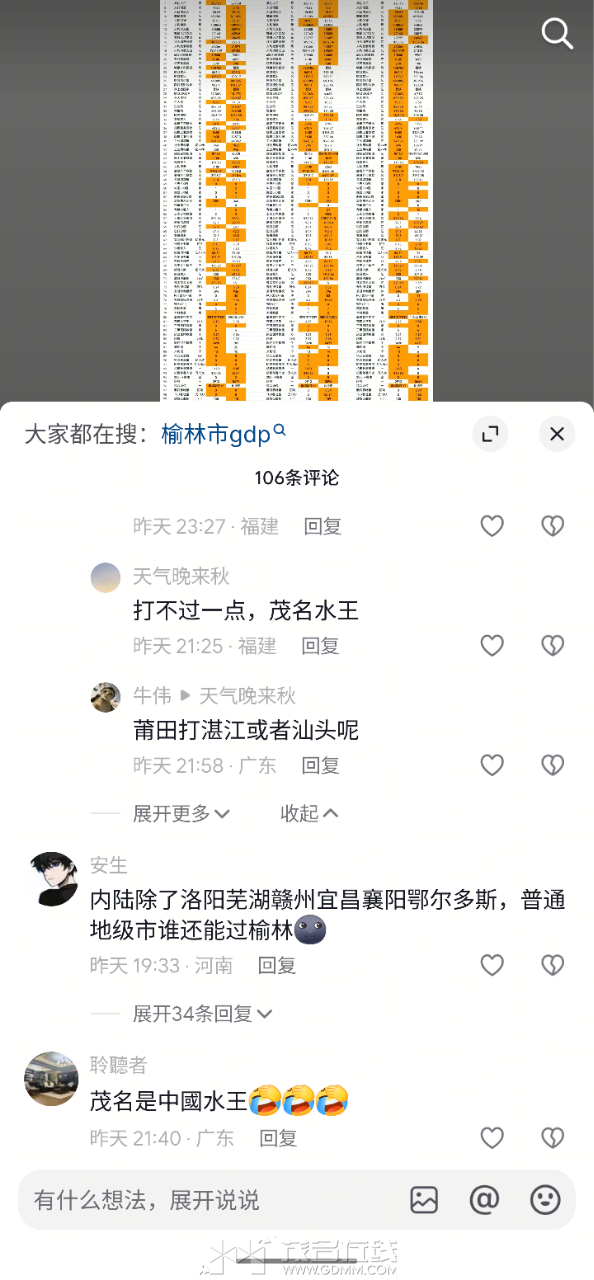The height and width of the screenshot is (1280, 594).
Task: Tap 展开更多 to load more replies
Action: (x=181, y=814)
